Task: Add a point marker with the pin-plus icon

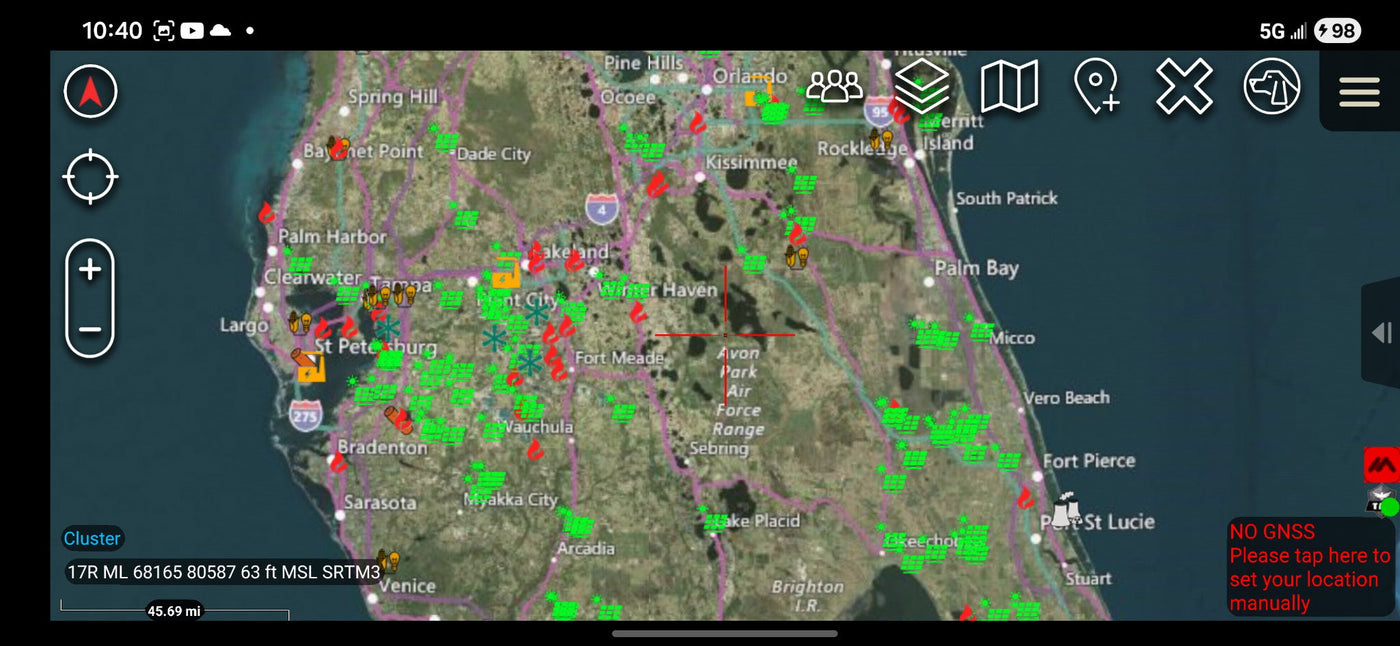Action: 1097,86
